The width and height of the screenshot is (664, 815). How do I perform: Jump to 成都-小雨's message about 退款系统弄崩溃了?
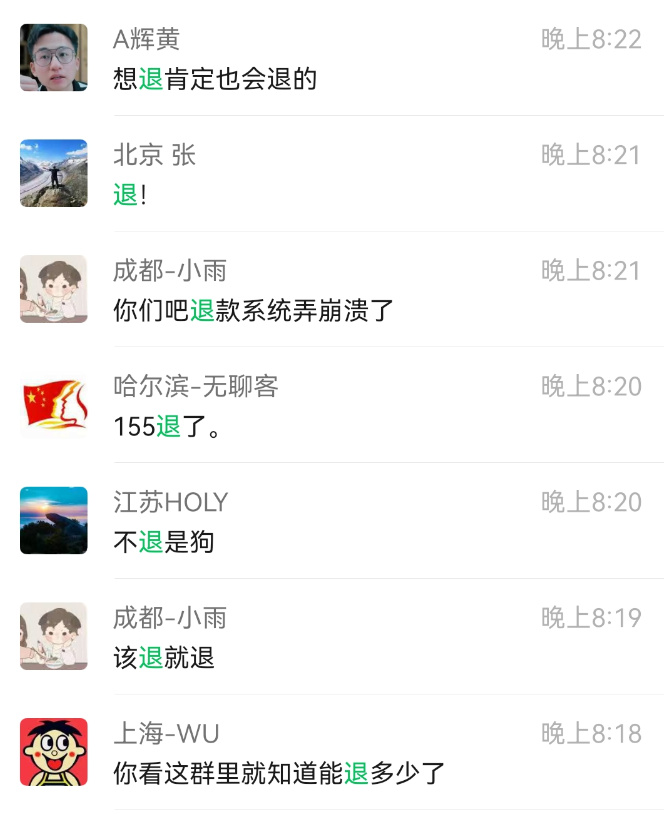point(254,311)
